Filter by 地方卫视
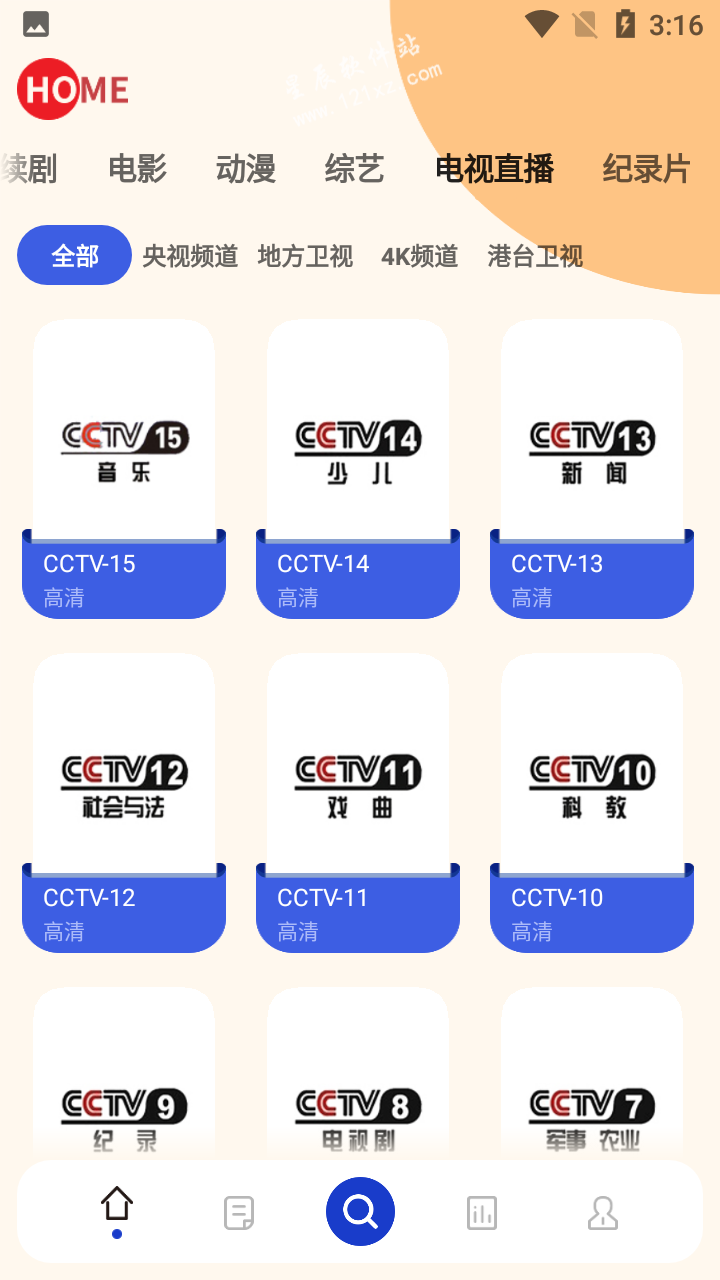Viewport: 720px width, 1280px height. point(305,256)
